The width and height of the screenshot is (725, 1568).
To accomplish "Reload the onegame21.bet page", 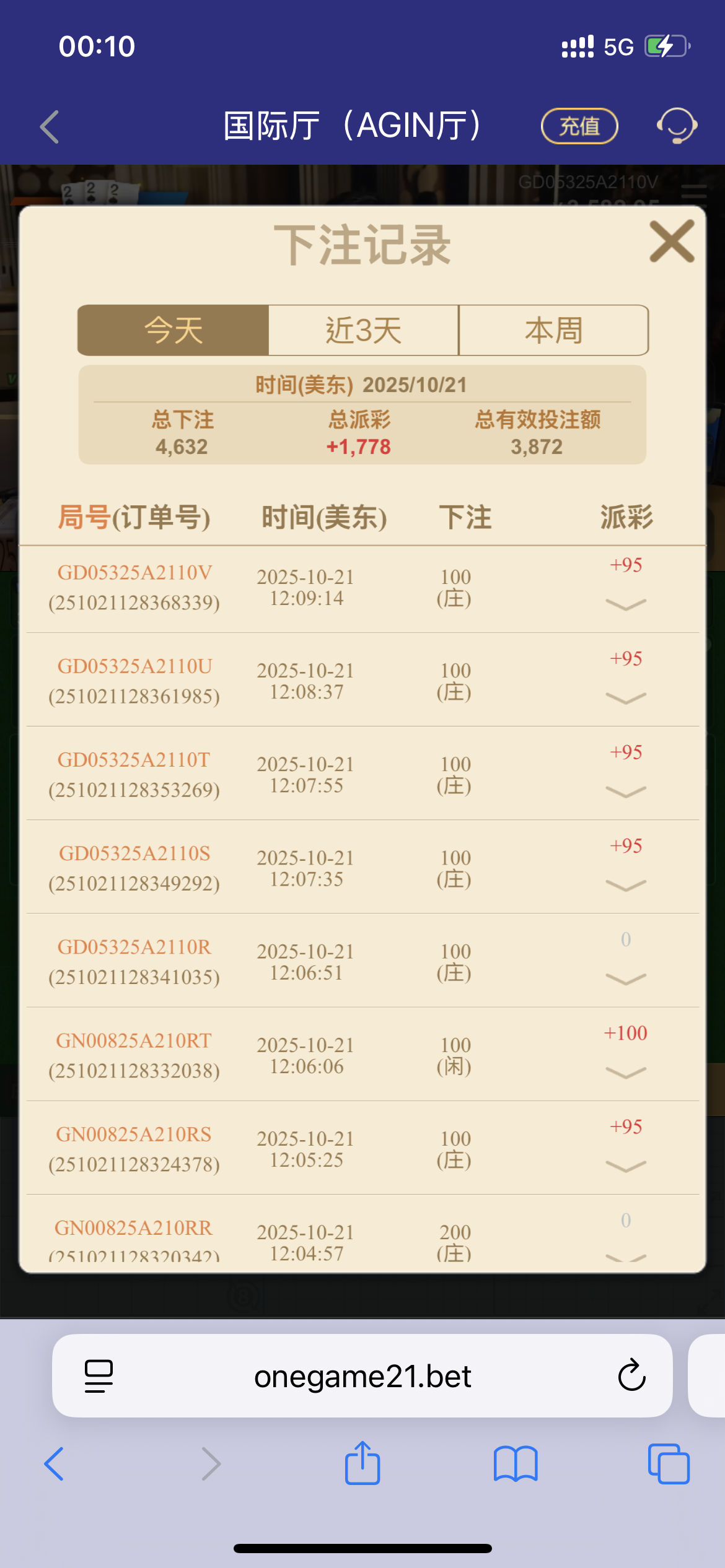I will pos(631,1376).
